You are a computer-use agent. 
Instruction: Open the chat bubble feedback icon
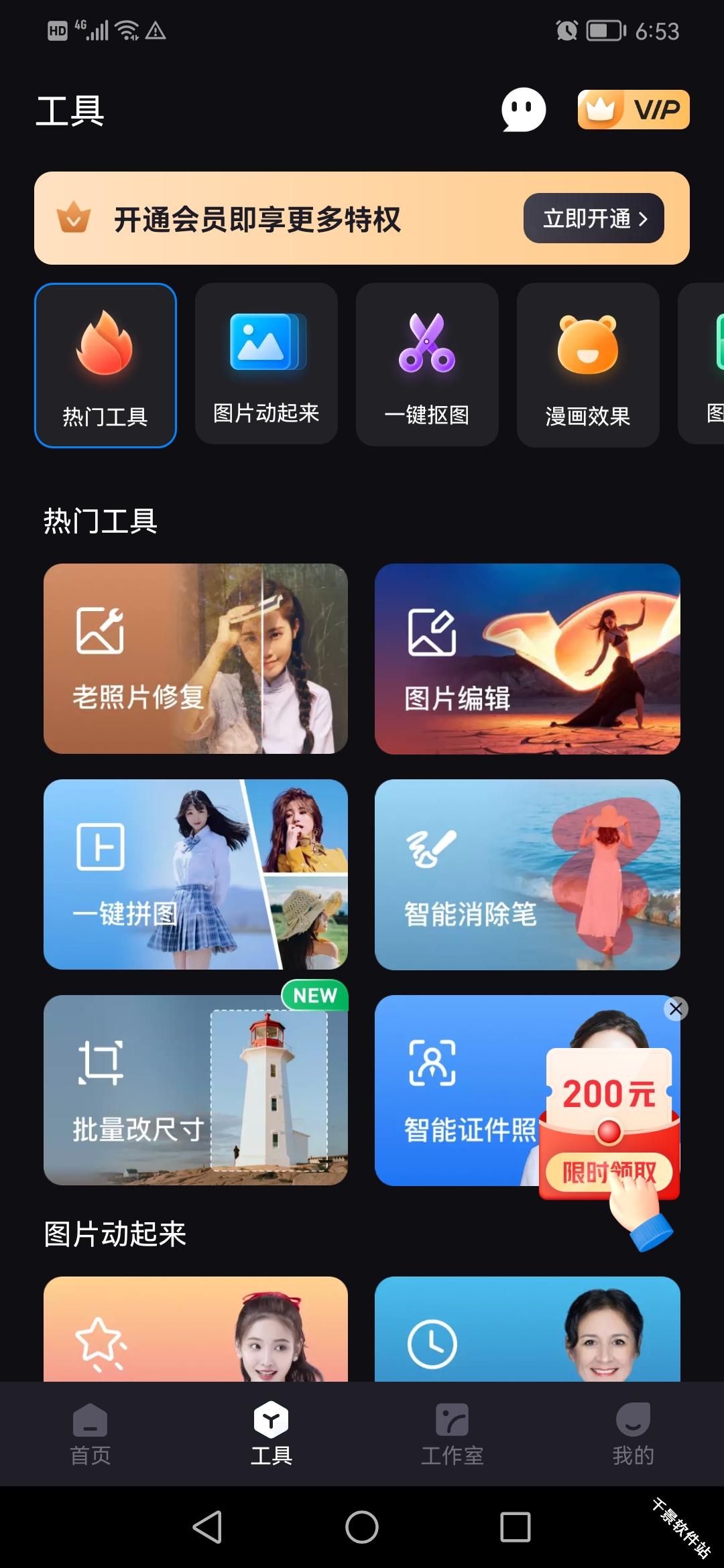pos(524,110)
